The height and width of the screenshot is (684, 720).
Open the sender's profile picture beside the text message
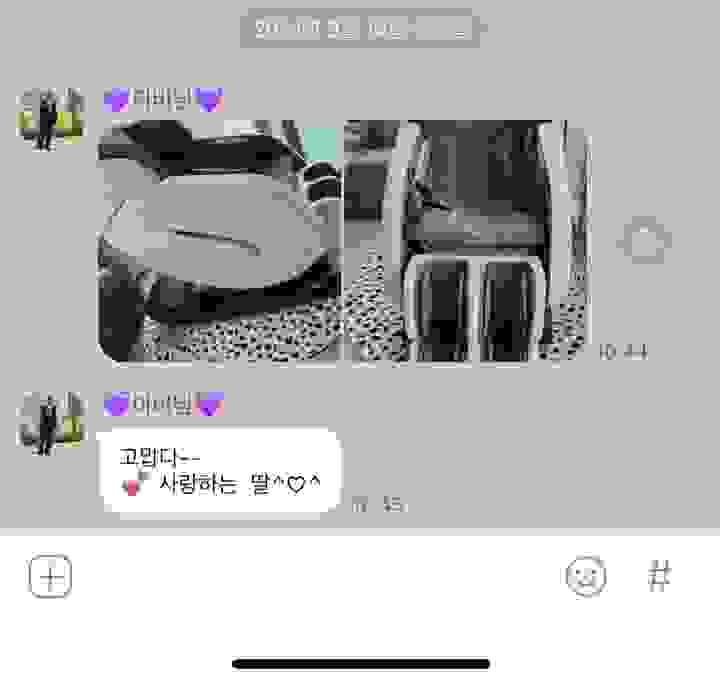coord(48,421)
